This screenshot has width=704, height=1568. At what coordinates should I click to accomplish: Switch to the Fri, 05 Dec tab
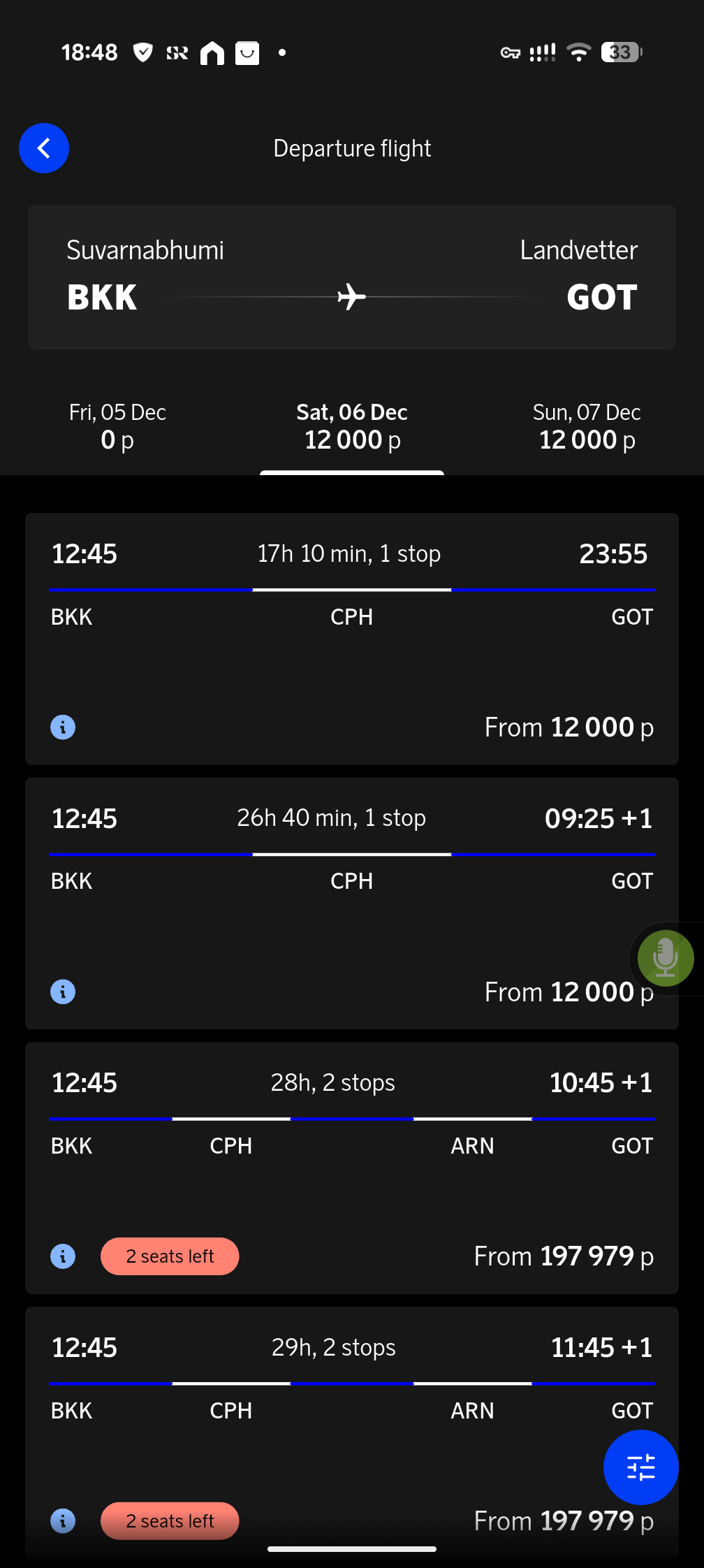[x=116, y=425]
